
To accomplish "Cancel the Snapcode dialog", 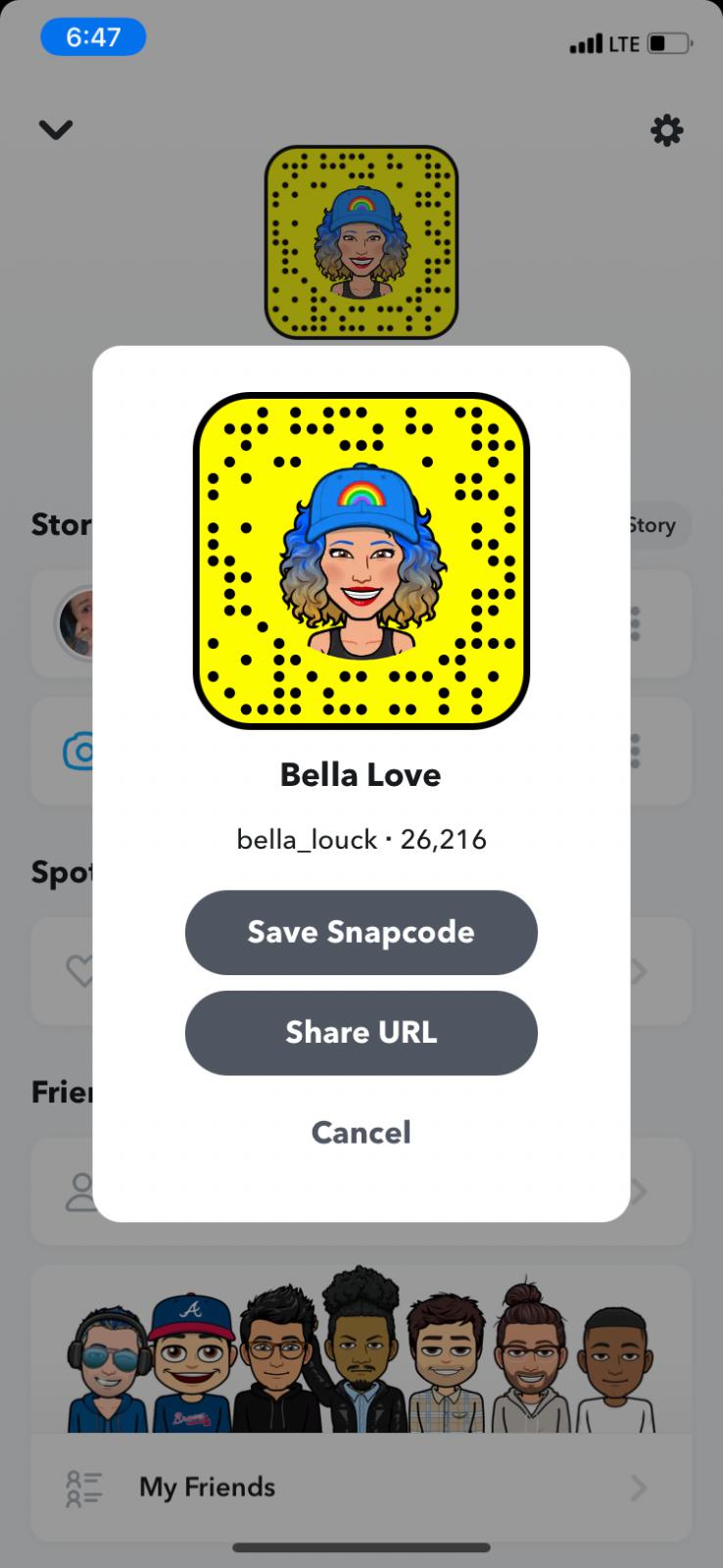I will coord(361,1132).
